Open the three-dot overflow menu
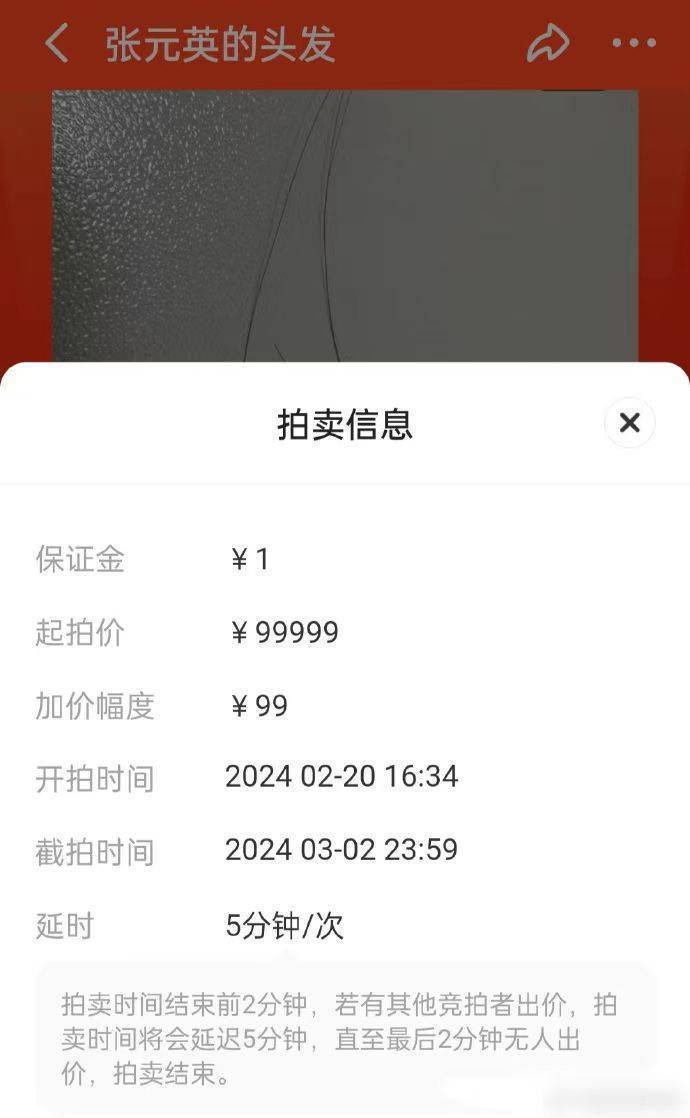The width and height of the screenshot is (690, 1118). click(x=634, y=44)
